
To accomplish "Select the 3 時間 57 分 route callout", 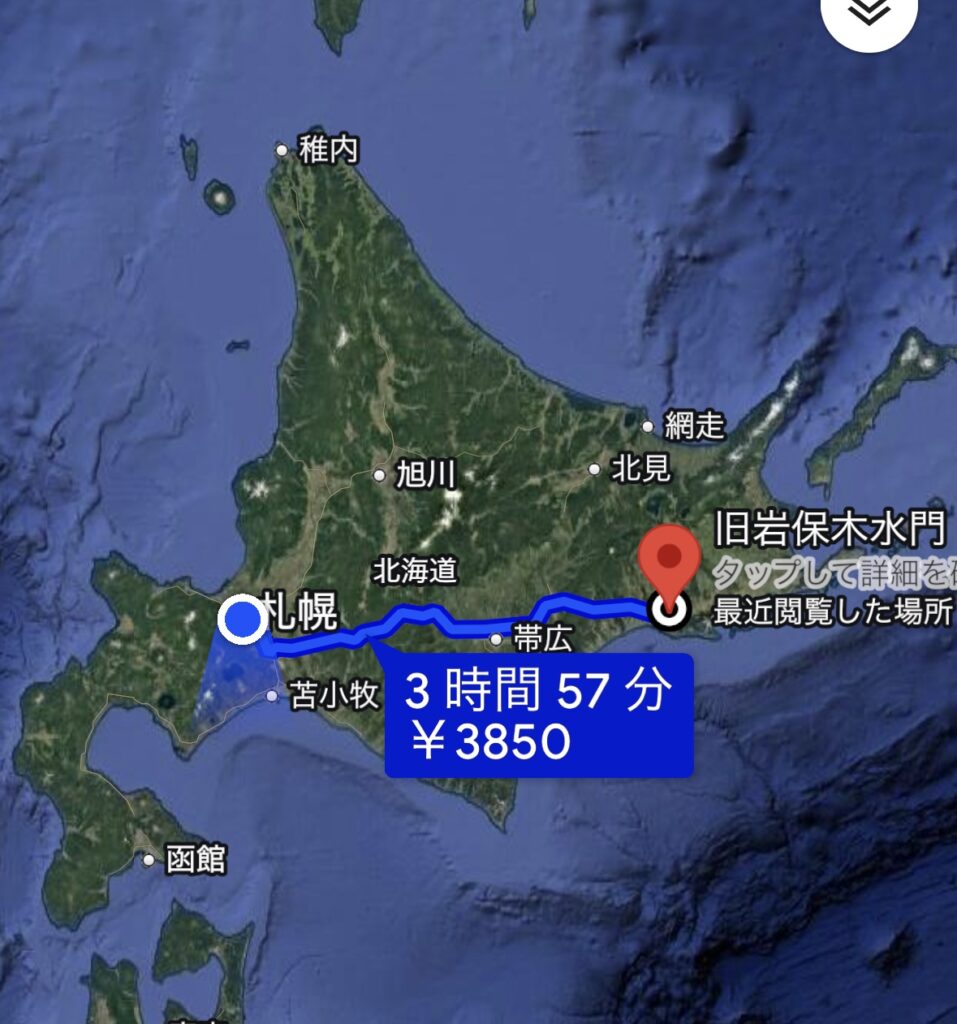I will 539,714.
